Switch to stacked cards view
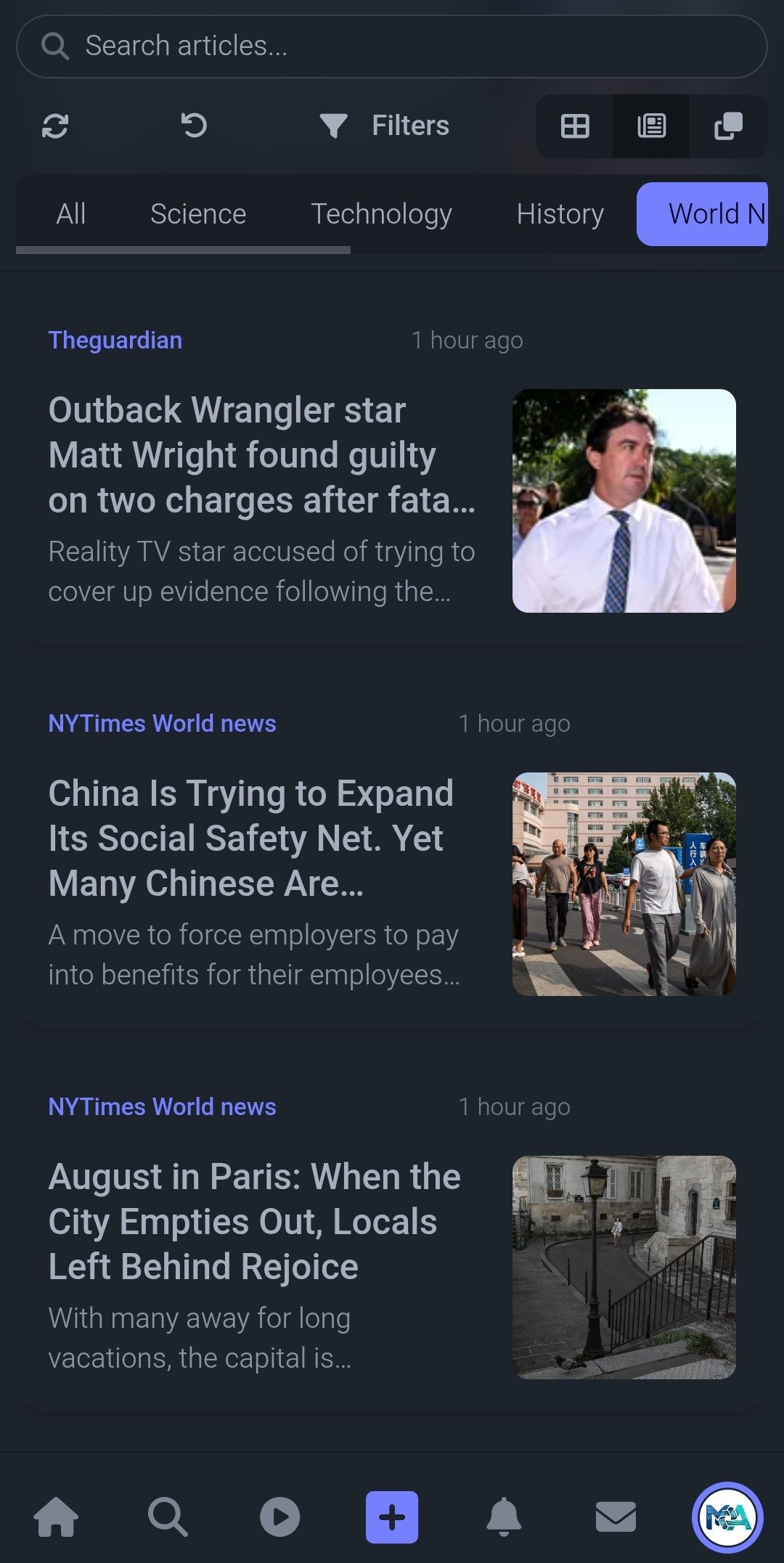Image resolution: width=784 pixels, height=1563 pixels. 728,126
